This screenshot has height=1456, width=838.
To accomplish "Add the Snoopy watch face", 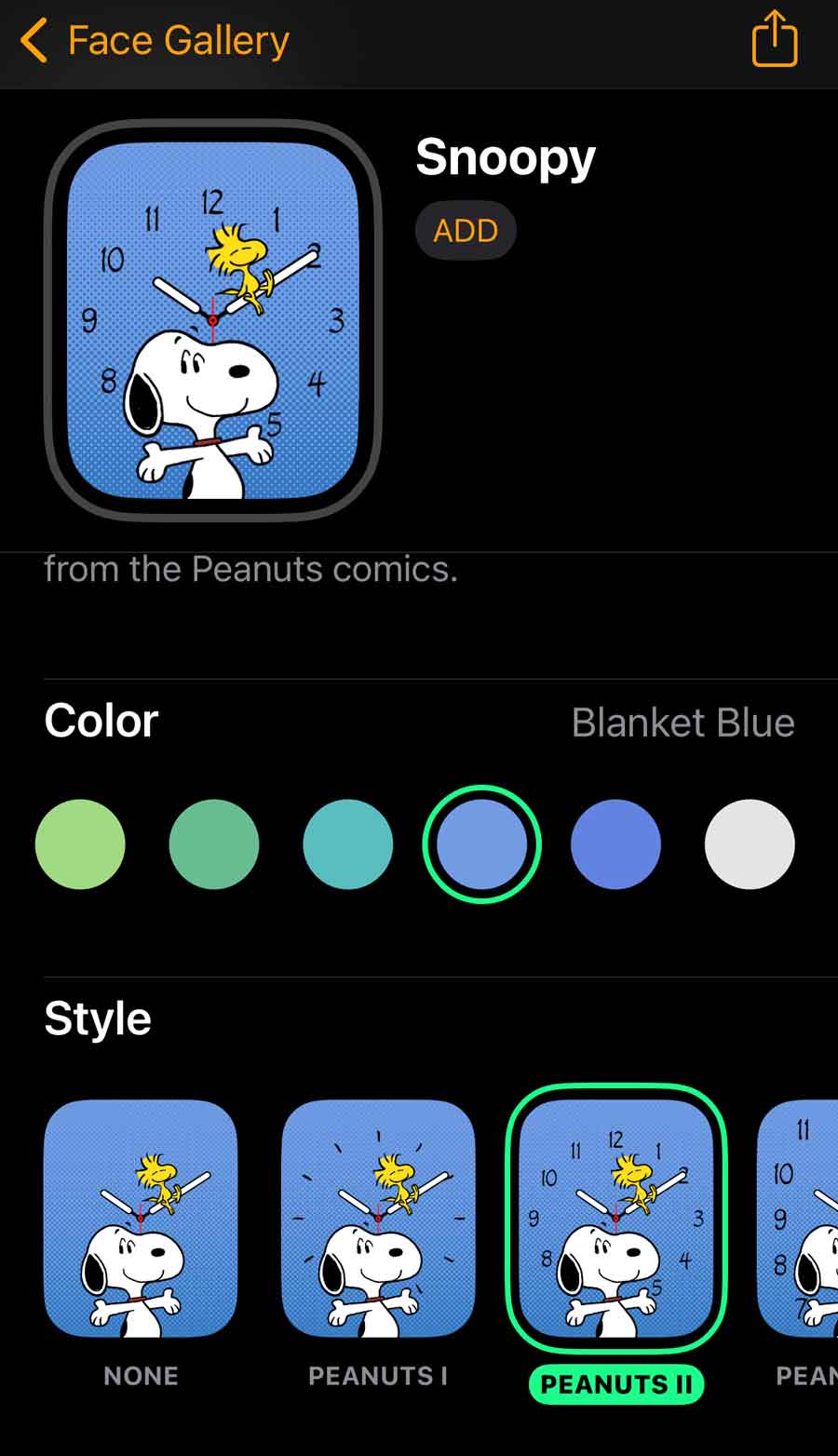I will pyautogui.click(x=466, y=231).
